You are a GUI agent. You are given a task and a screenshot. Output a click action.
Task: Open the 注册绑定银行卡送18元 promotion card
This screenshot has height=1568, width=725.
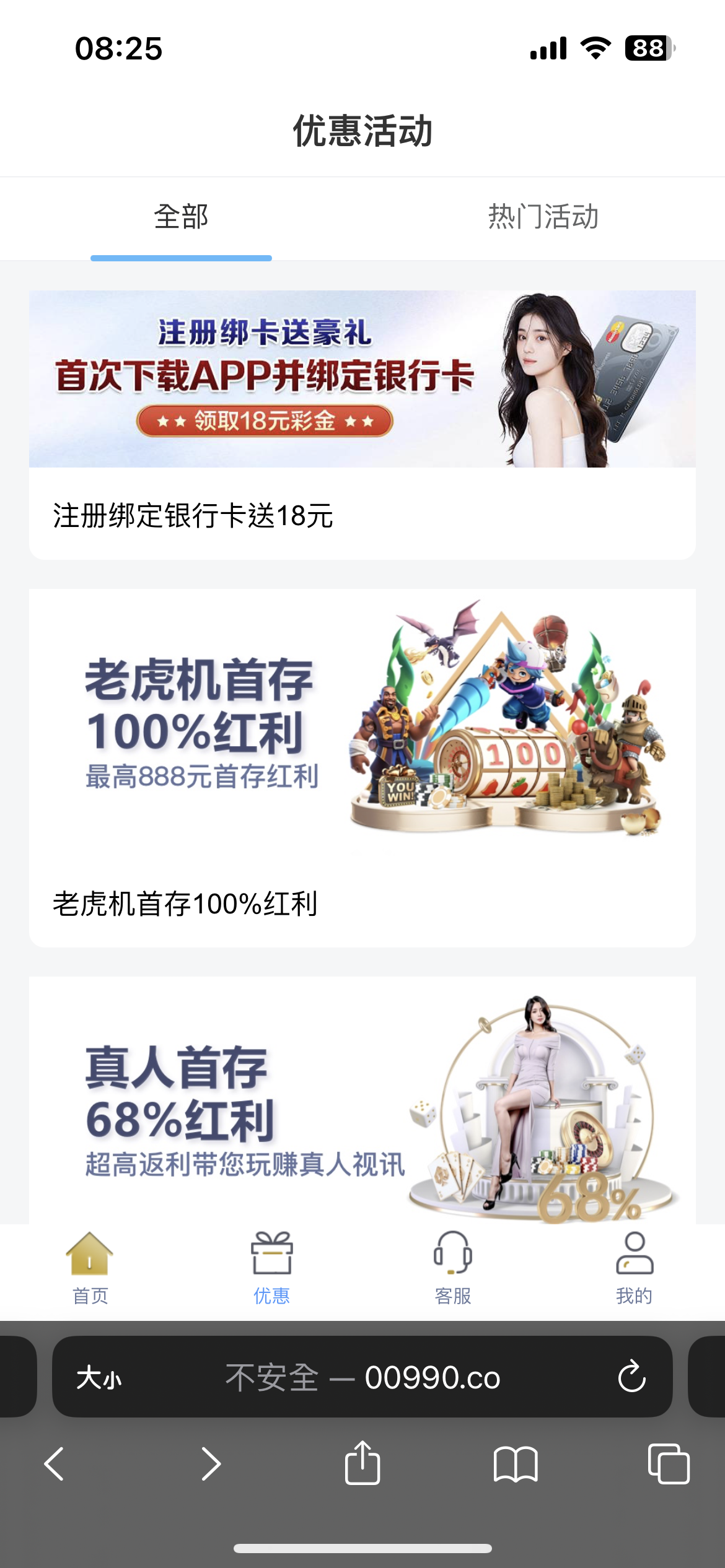click(362, 425)
